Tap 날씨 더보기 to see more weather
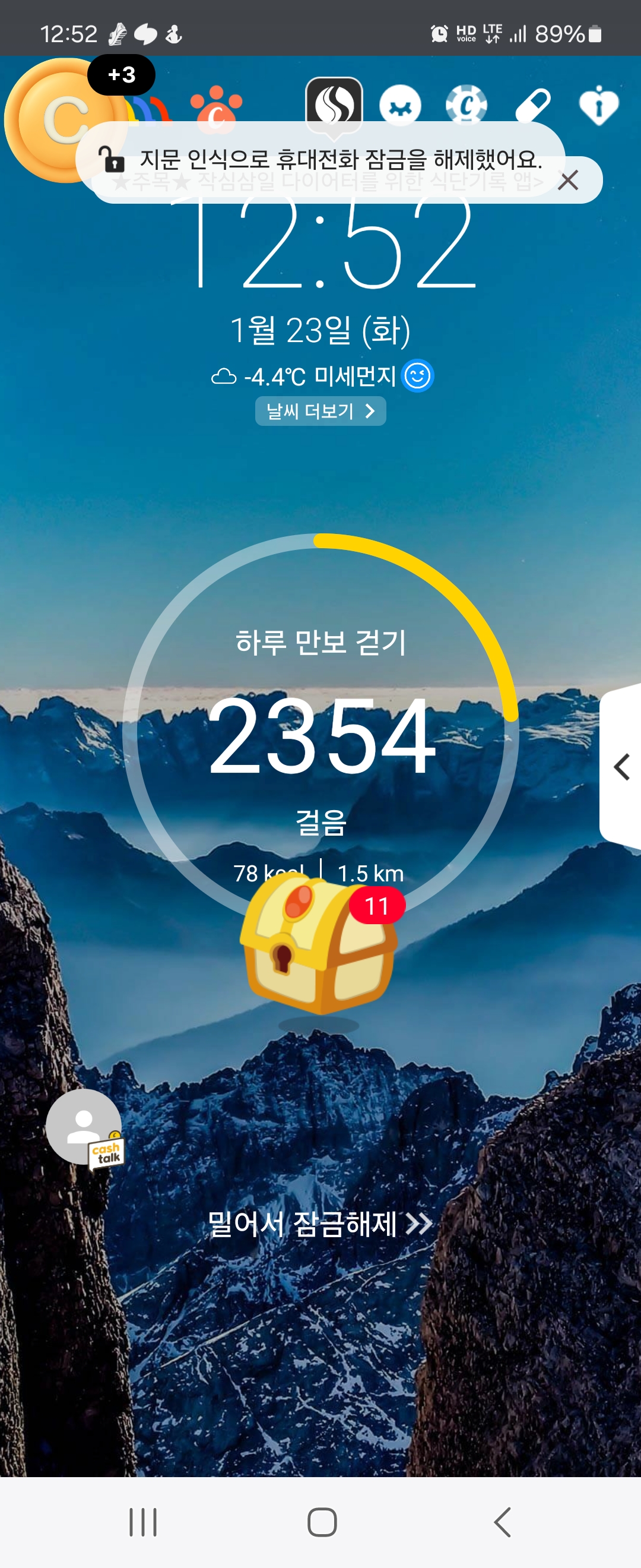641x1568 pixels. coord(320,411)
